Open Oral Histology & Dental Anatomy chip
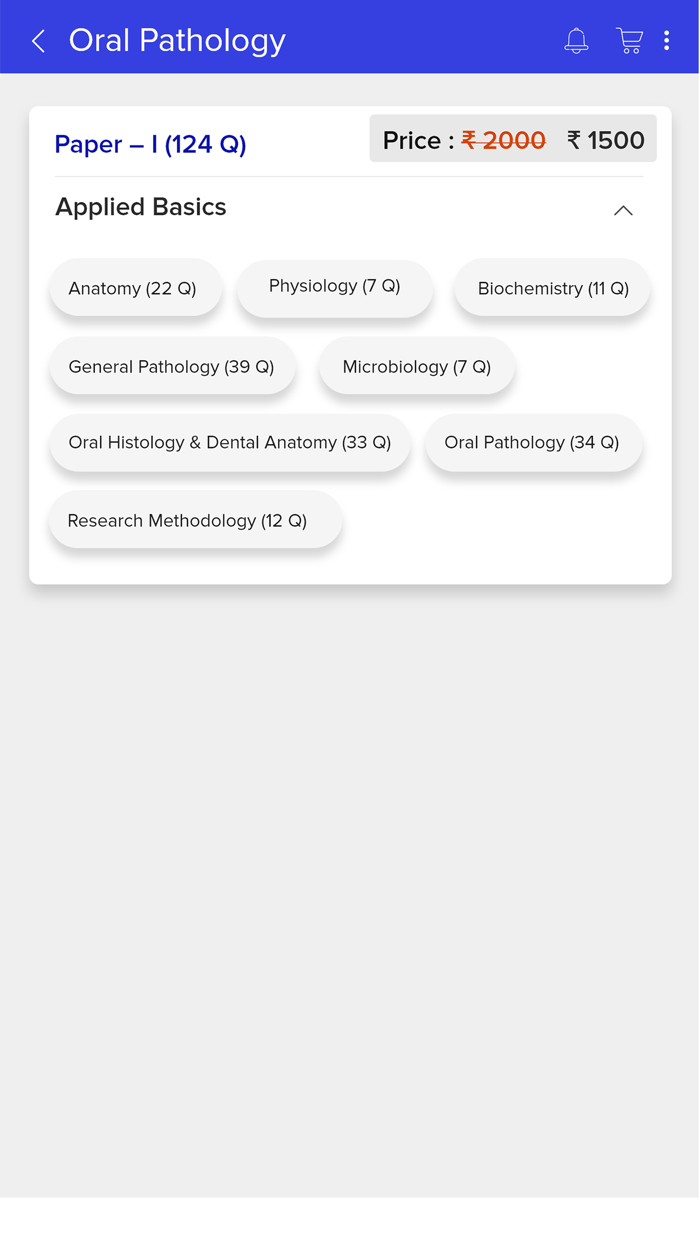The width and height of the screenshot is (700, 1244). click(x=230, y=443)
